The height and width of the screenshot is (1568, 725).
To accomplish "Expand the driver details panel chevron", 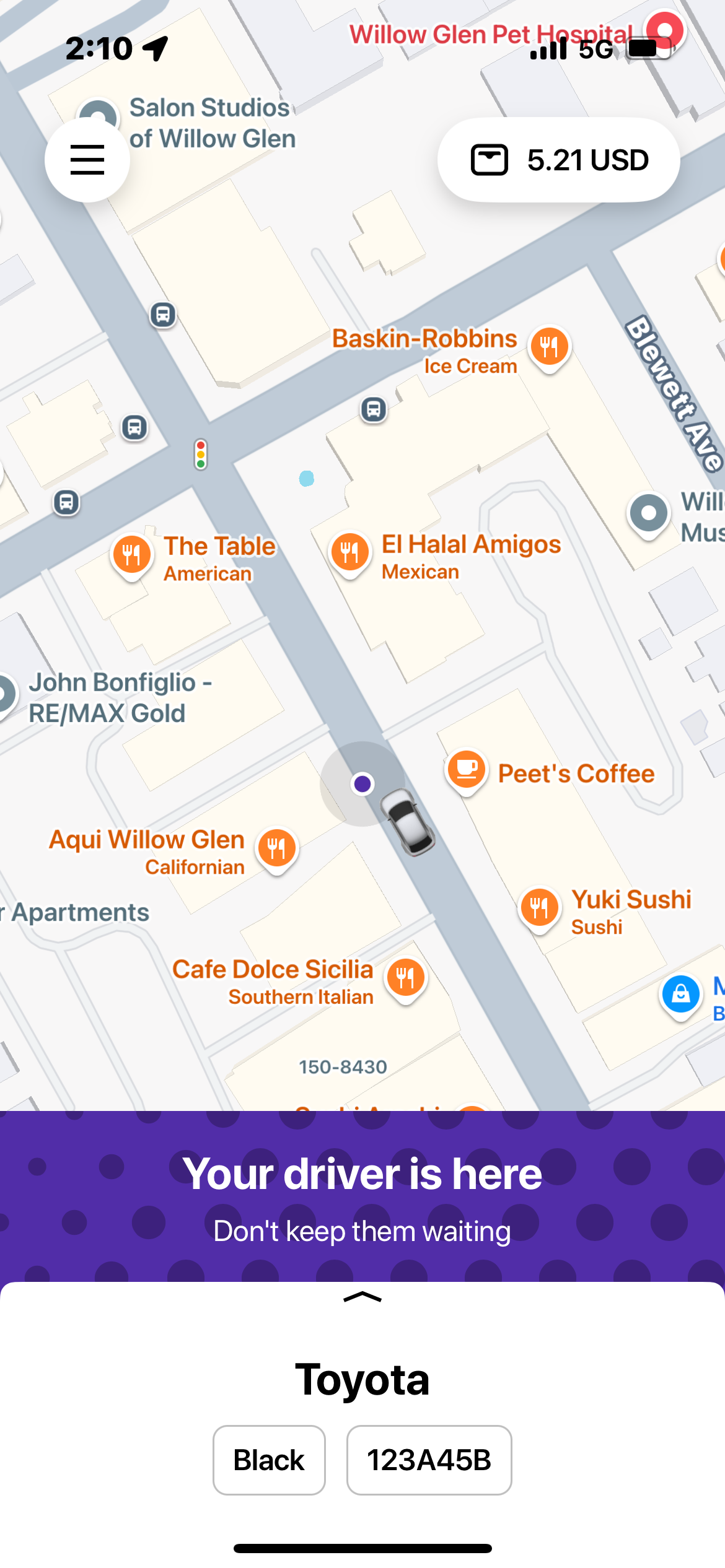I will [362, 1297].
